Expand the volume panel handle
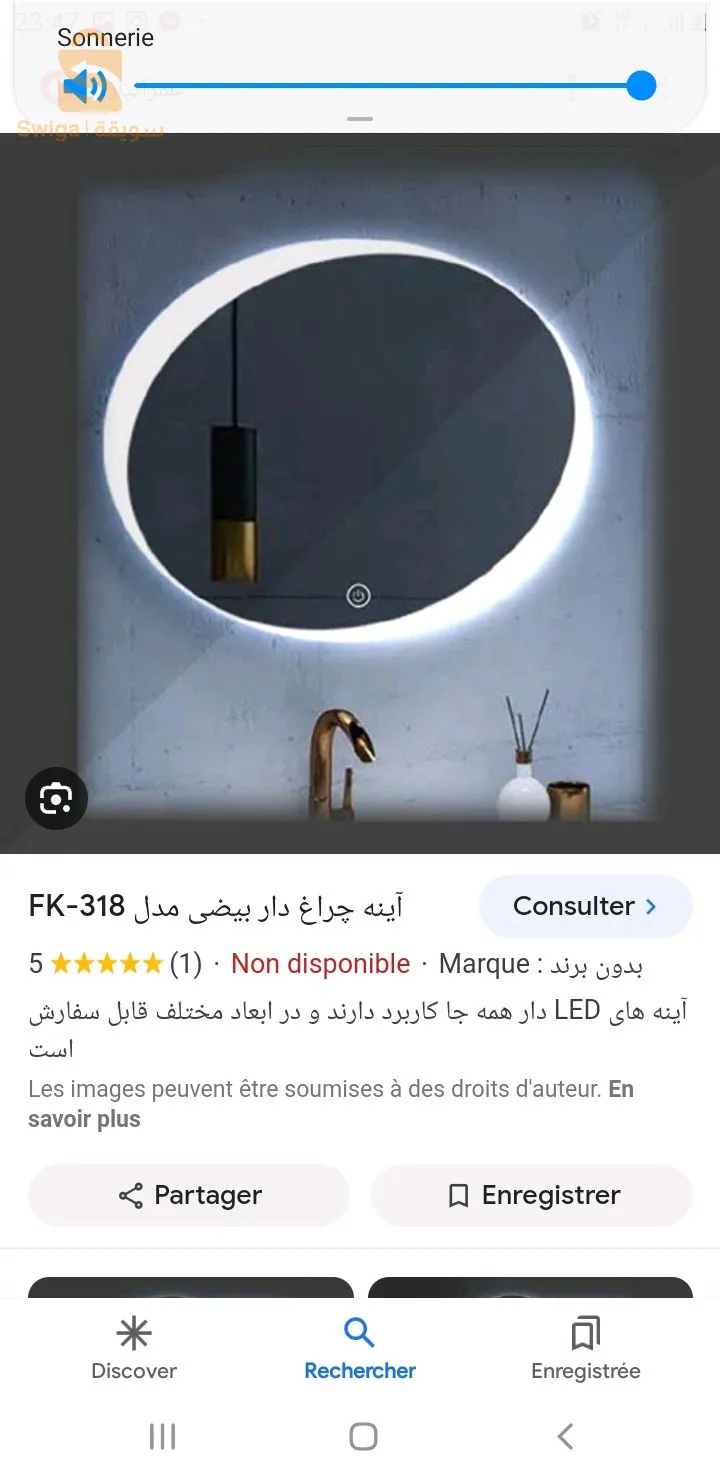Viewport: 720px width, 1480px height. coord(360,119)
